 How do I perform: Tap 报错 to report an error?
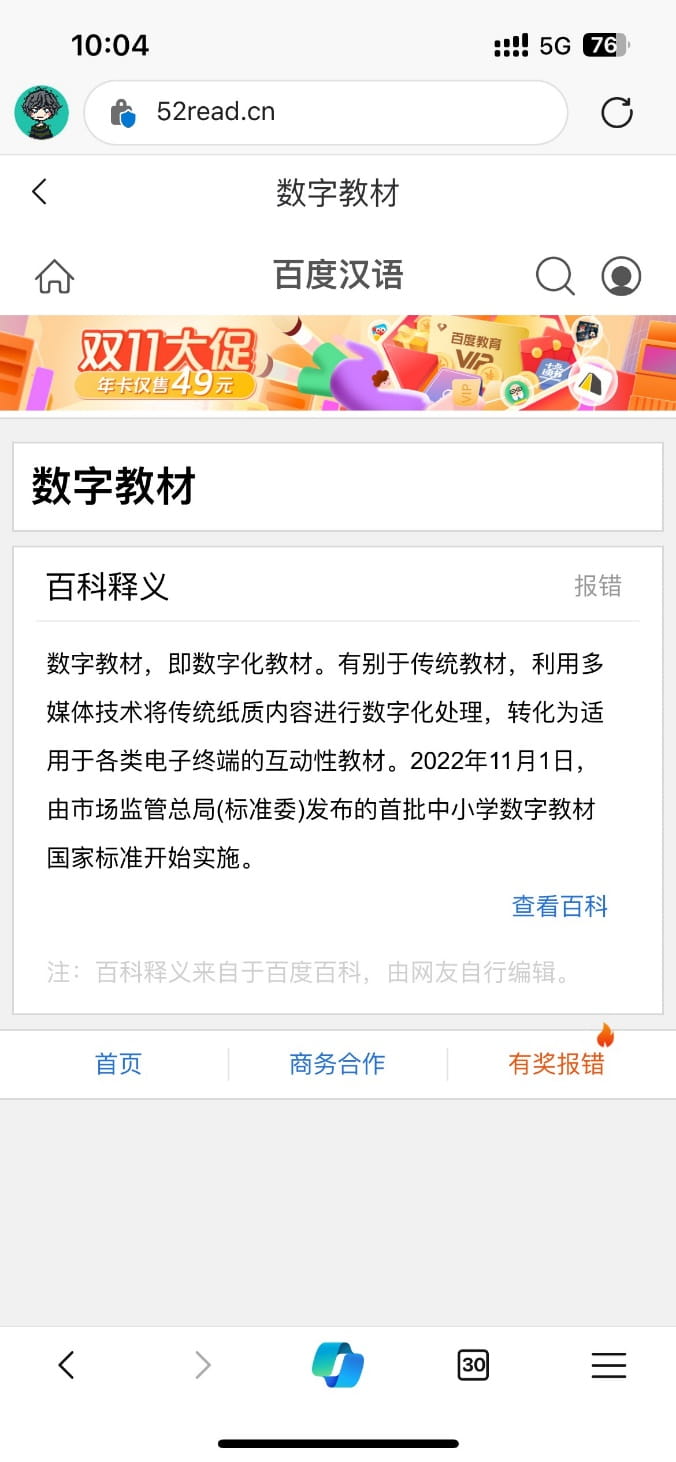pyautogui.click(x=597, y=586)
